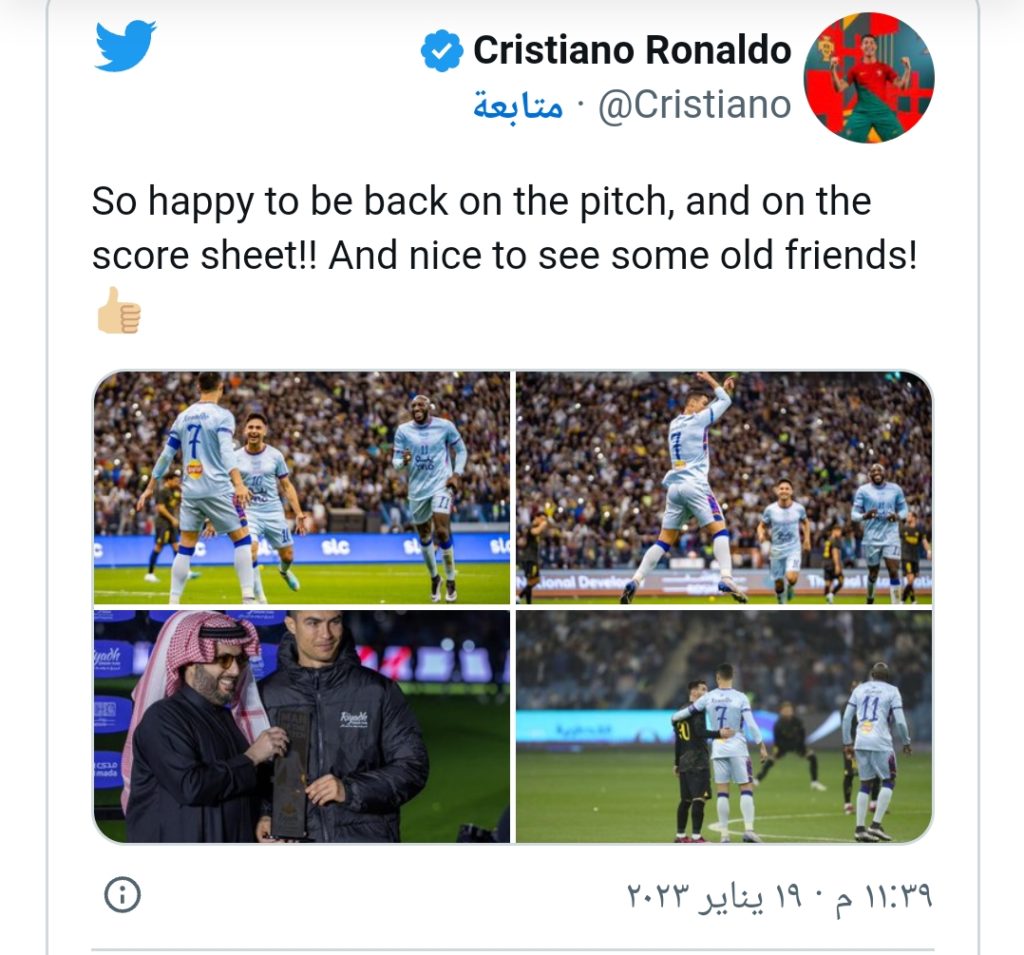
Task: Open the tweet timestamp link
Action: 778,895
